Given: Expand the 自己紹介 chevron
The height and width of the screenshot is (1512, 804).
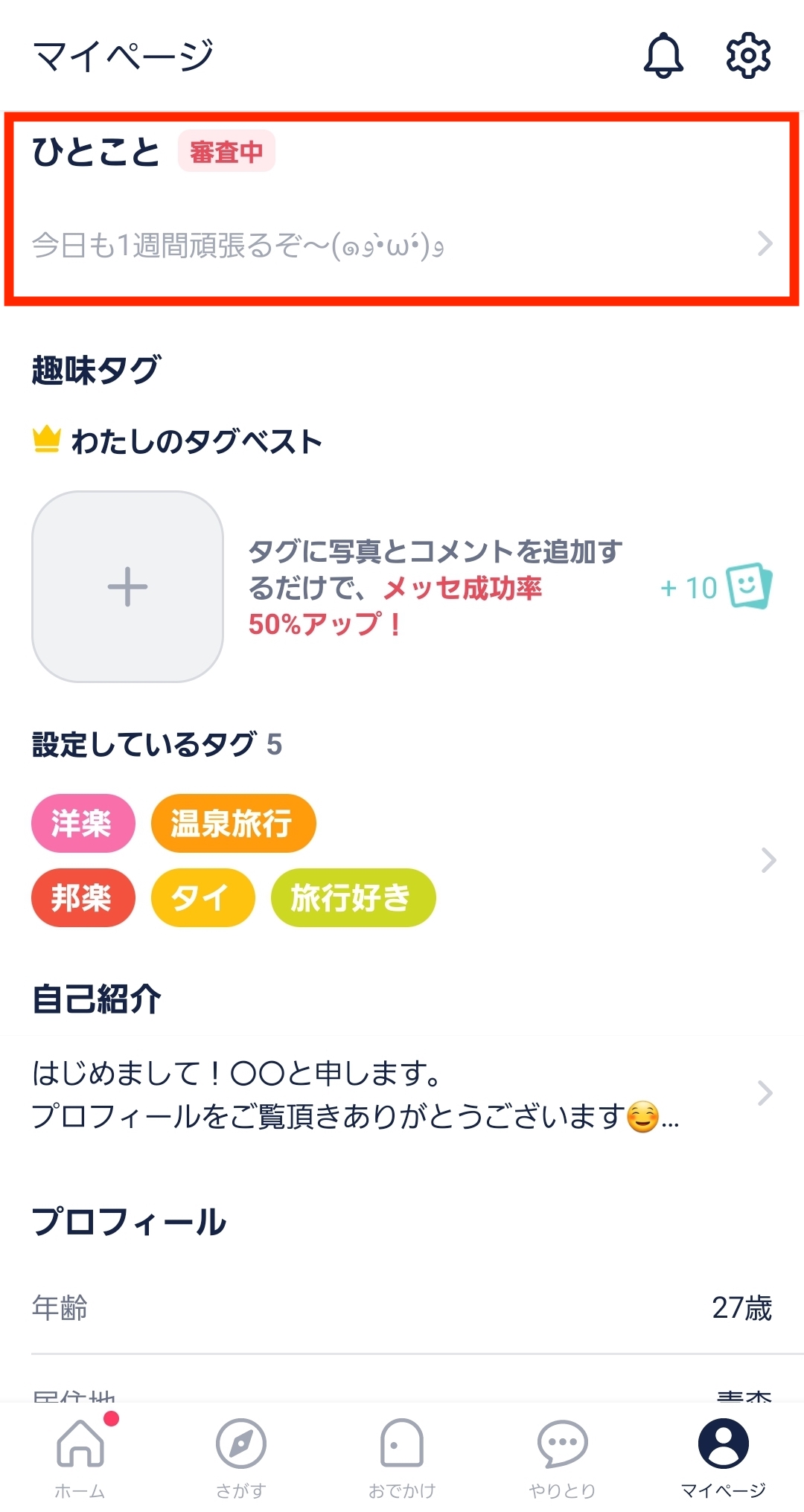Looking at the screenshot, I should (765, 1094).
